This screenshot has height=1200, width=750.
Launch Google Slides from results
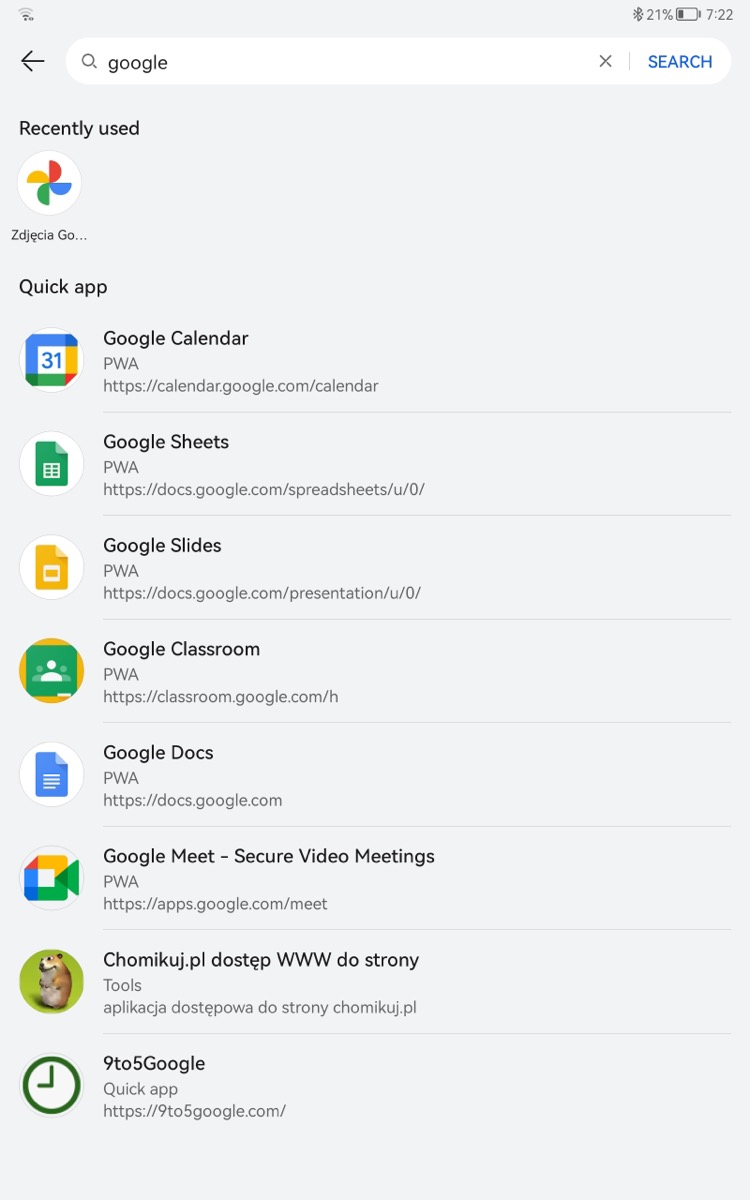(x=375, y=568)
